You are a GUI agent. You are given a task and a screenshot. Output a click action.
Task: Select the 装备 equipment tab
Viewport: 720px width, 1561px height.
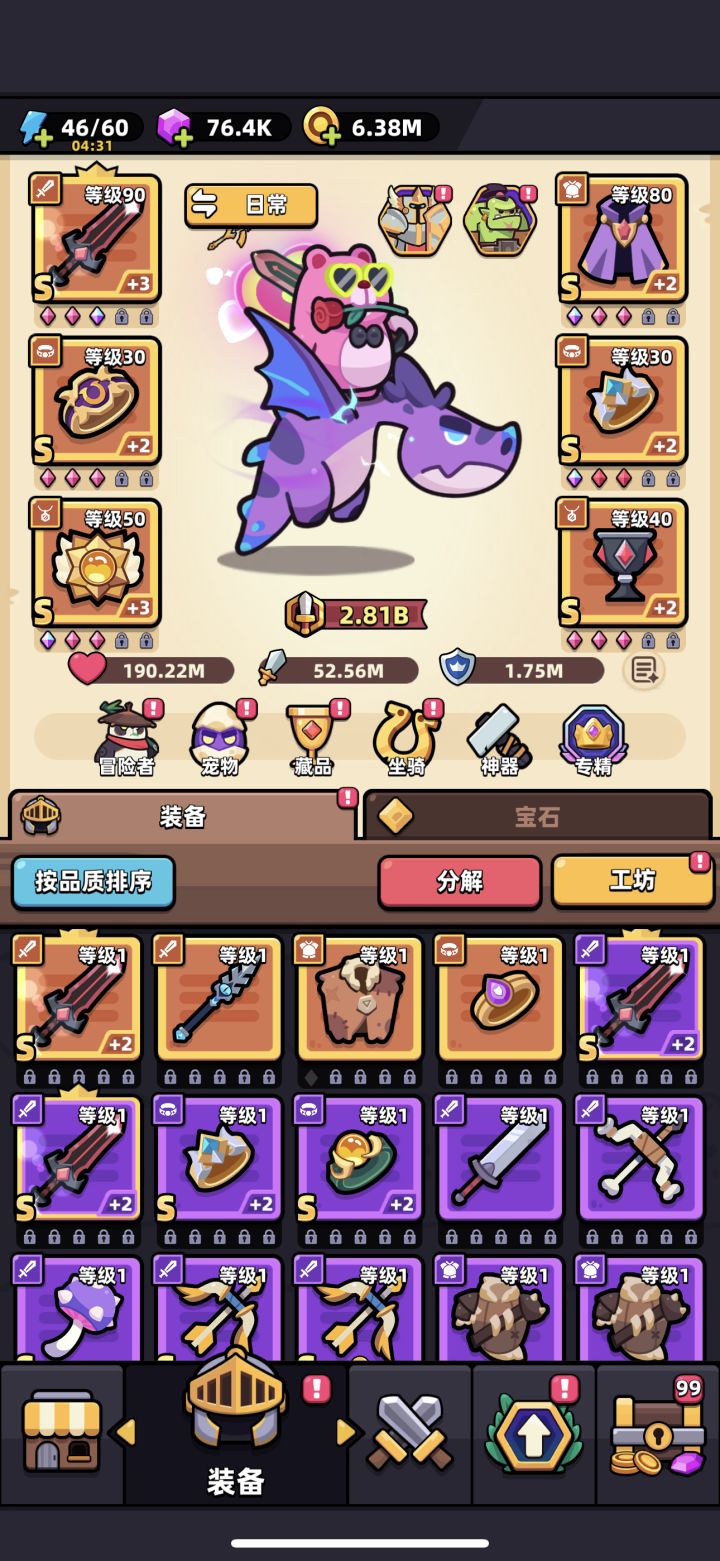pos(180,817)
